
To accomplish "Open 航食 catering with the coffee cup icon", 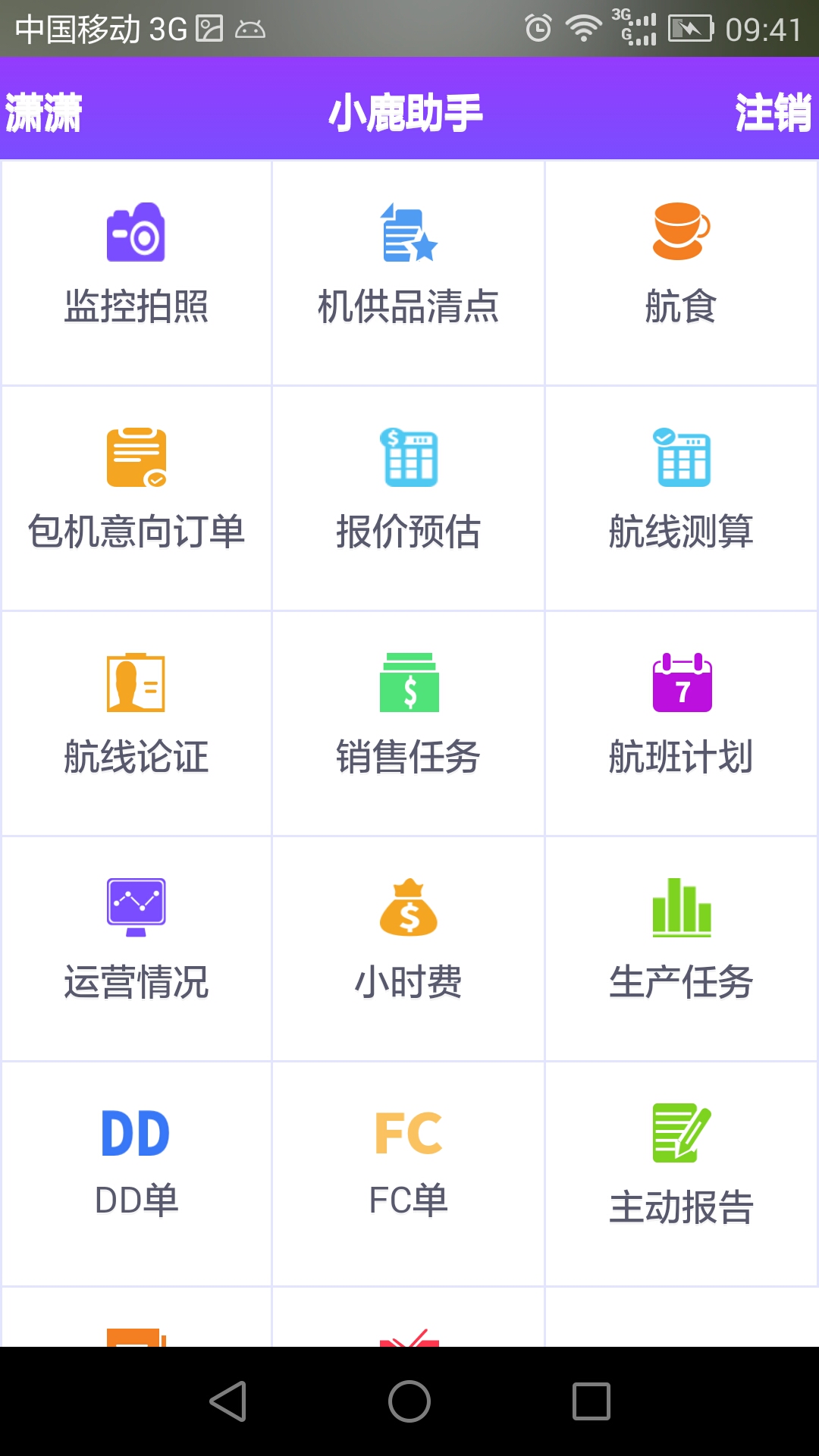I will click(x=681, y=265).
